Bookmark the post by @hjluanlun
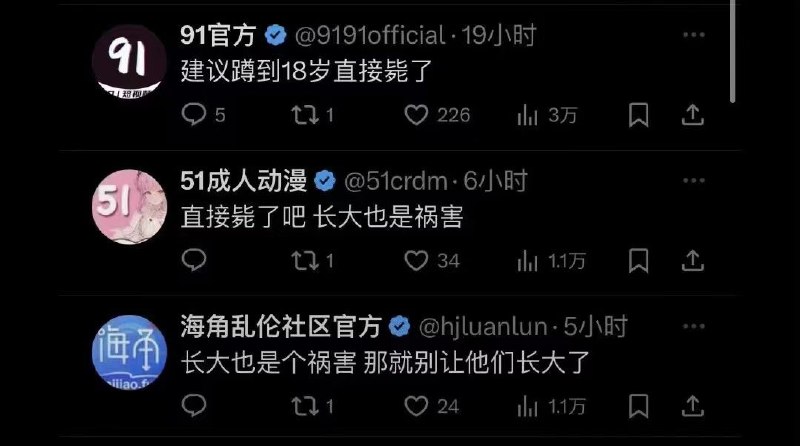800x446 pixels. (x=638, y=406)
